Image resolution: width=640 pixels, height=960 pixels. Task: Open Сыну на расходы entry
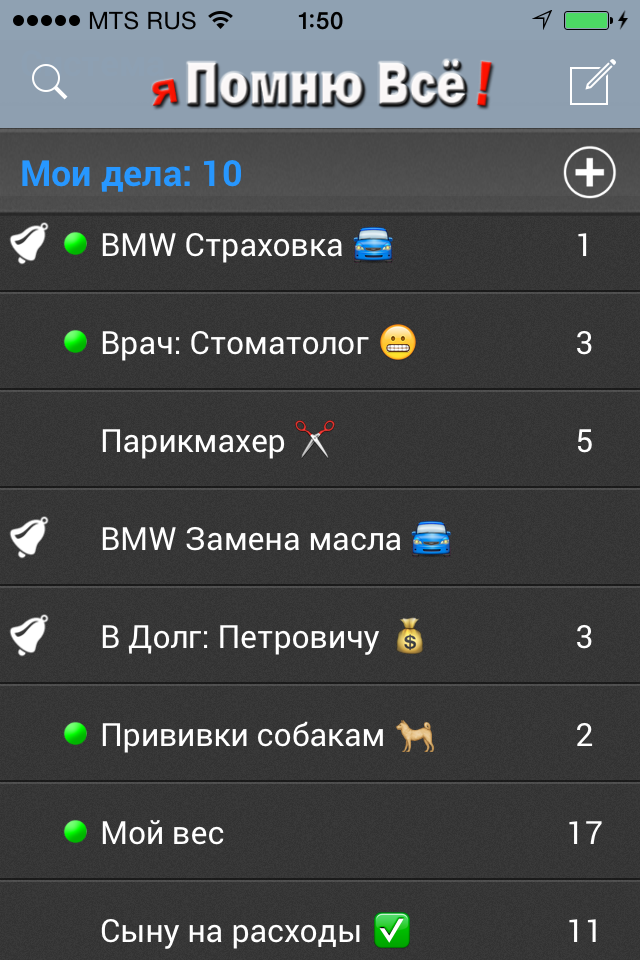click(x=230, y=931)
